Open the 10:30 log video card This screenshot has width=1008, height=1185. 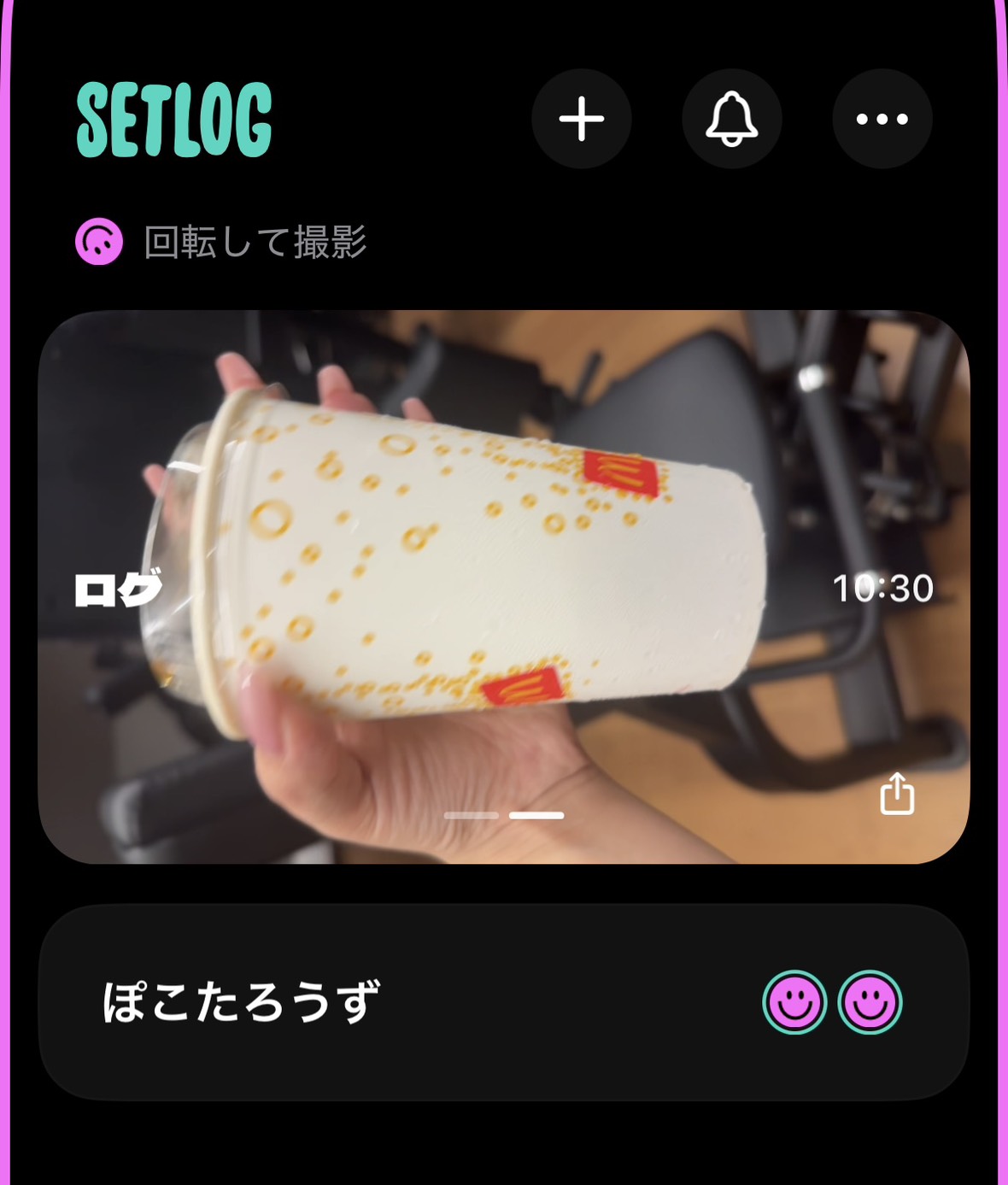click(x=504, y=587)
